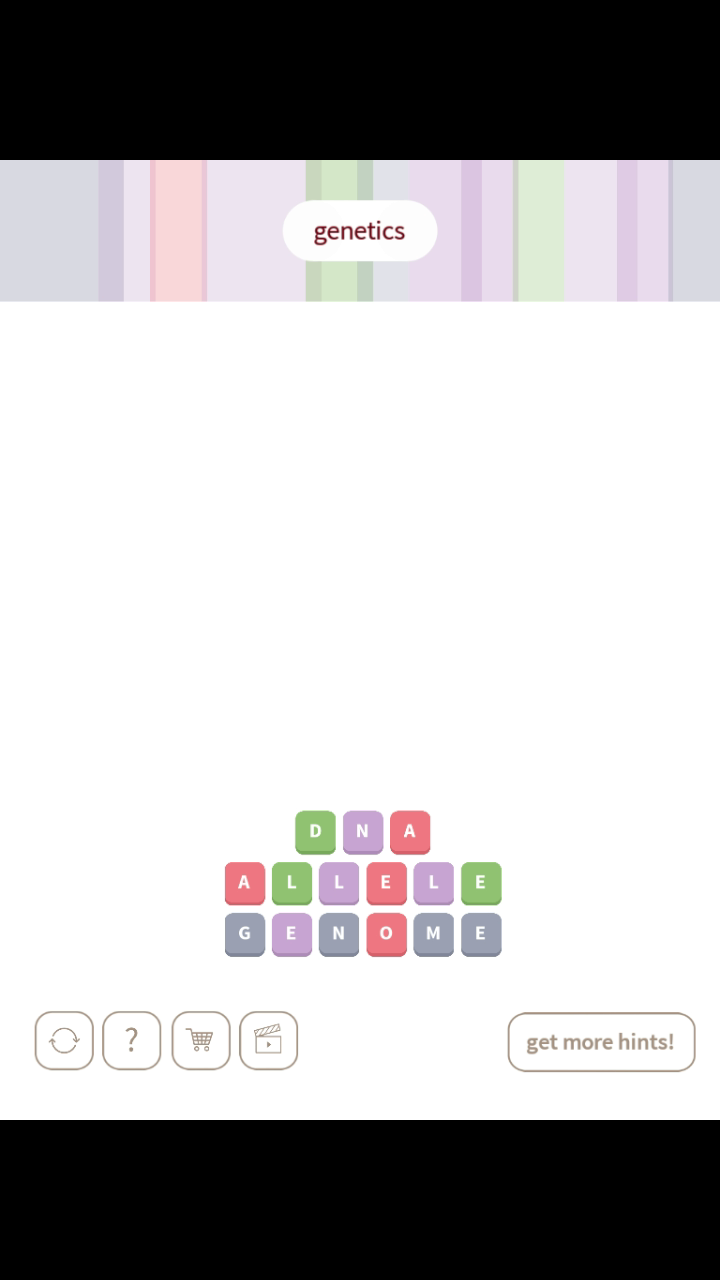Open the question mark help

(131, 1041)
